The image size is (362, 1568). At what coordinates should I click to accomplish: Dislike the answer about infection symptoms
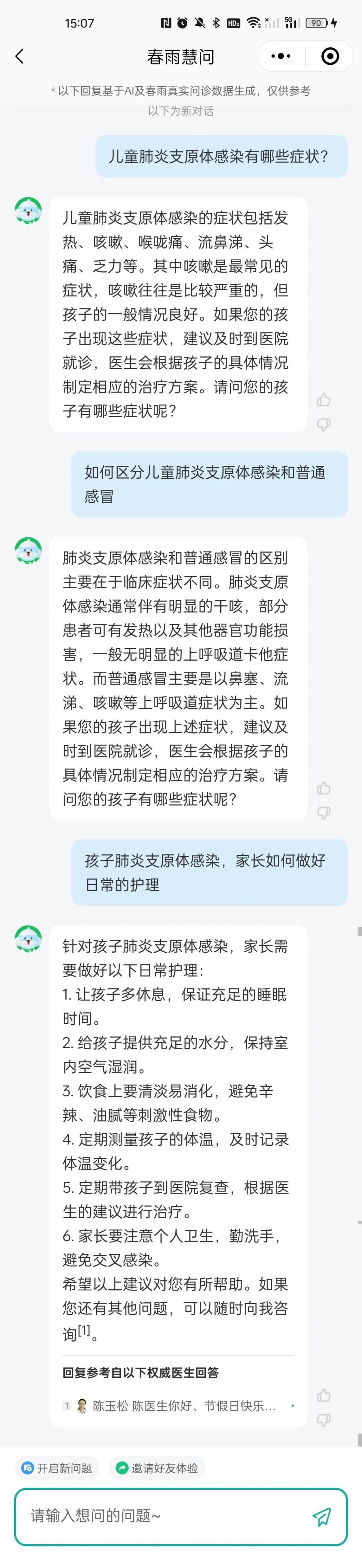click(324, 424)
